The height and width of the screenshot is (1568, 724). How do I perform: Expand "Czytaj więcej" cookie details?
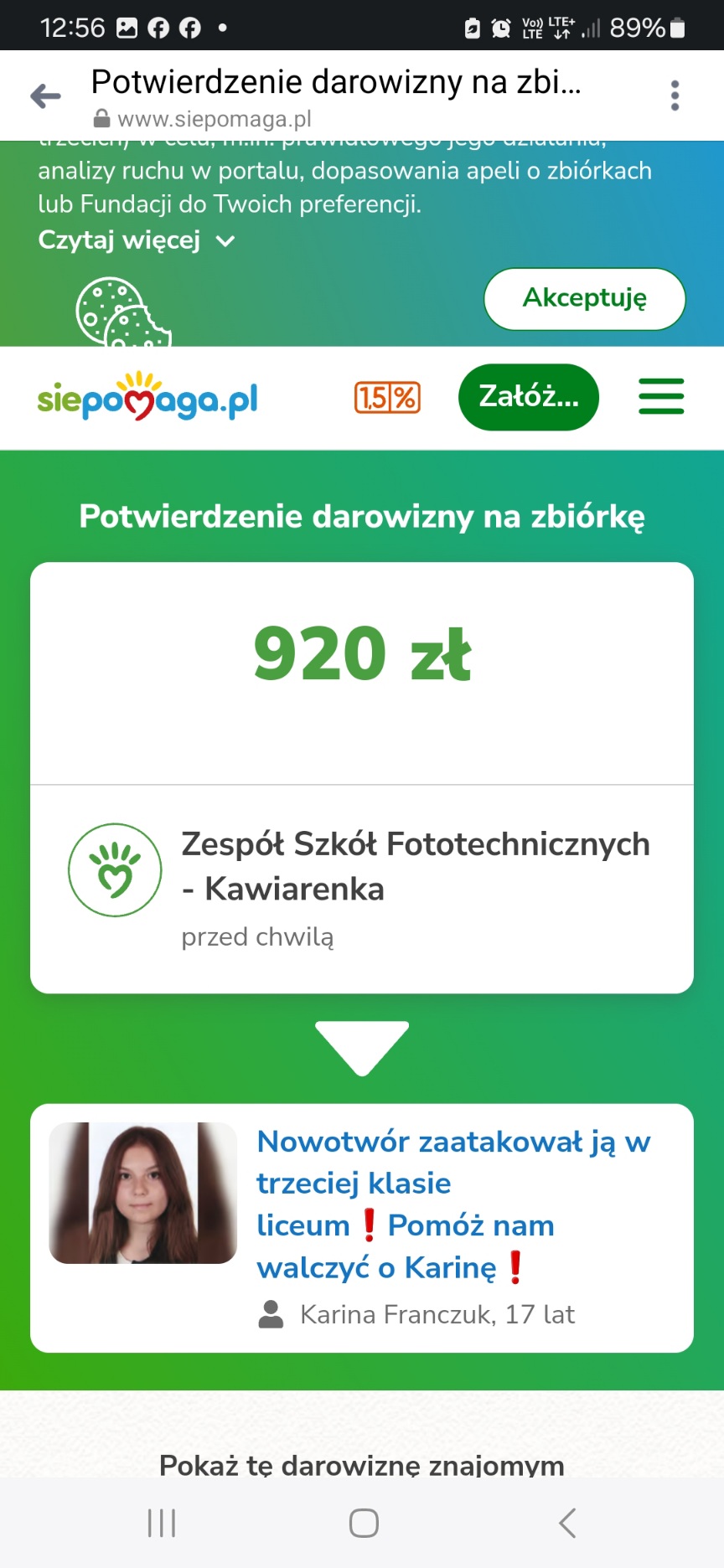click(137, 241)
